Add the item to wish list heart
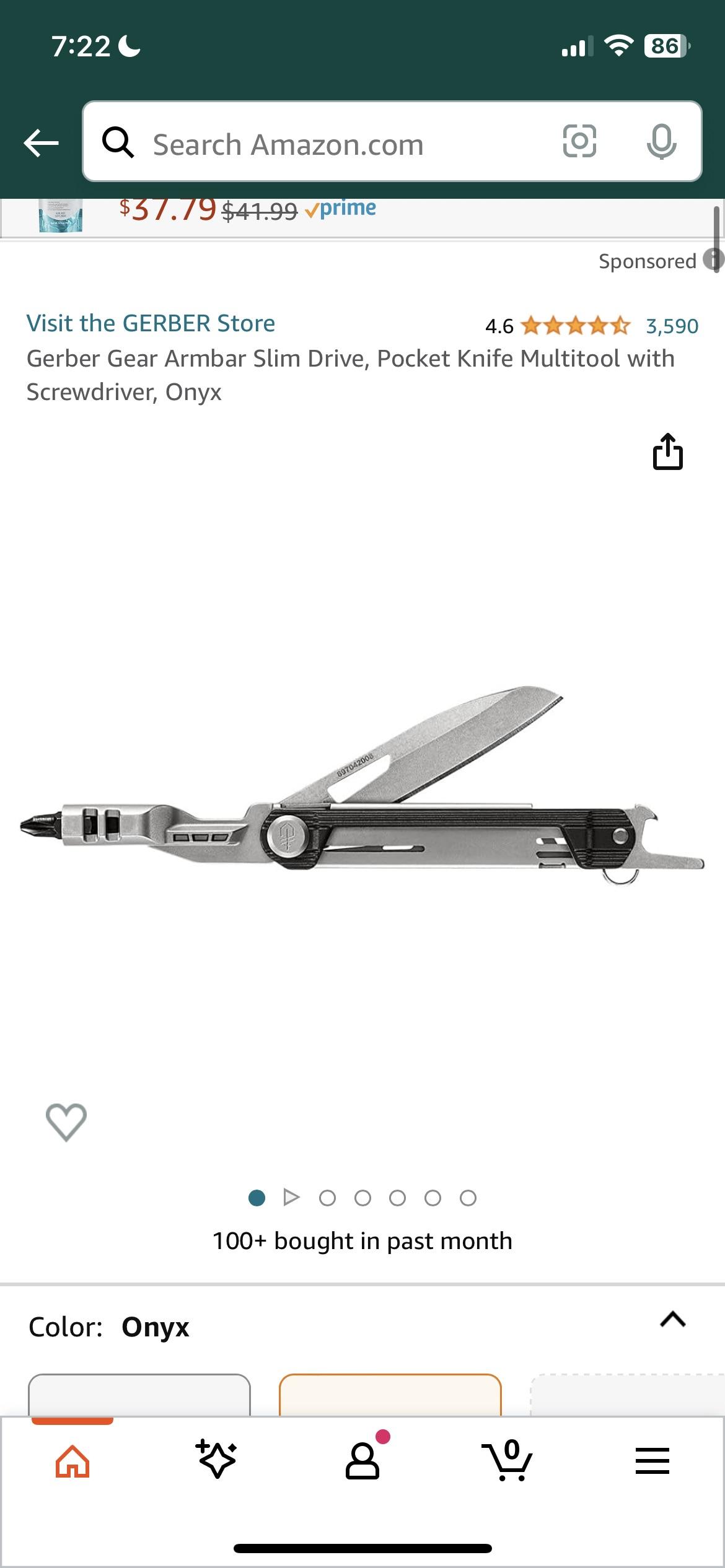Viewport: 725px width, 1568px height. coord(66,1122)
